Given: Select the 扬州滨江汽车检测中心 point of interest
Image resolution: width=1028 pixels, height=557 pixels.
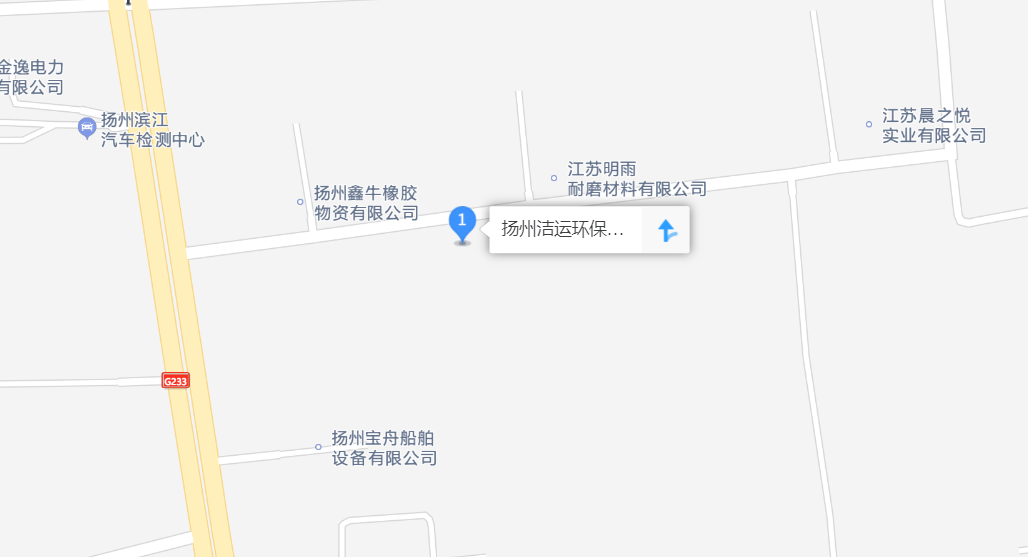Looking at the screenshot, I should point(88,127).
